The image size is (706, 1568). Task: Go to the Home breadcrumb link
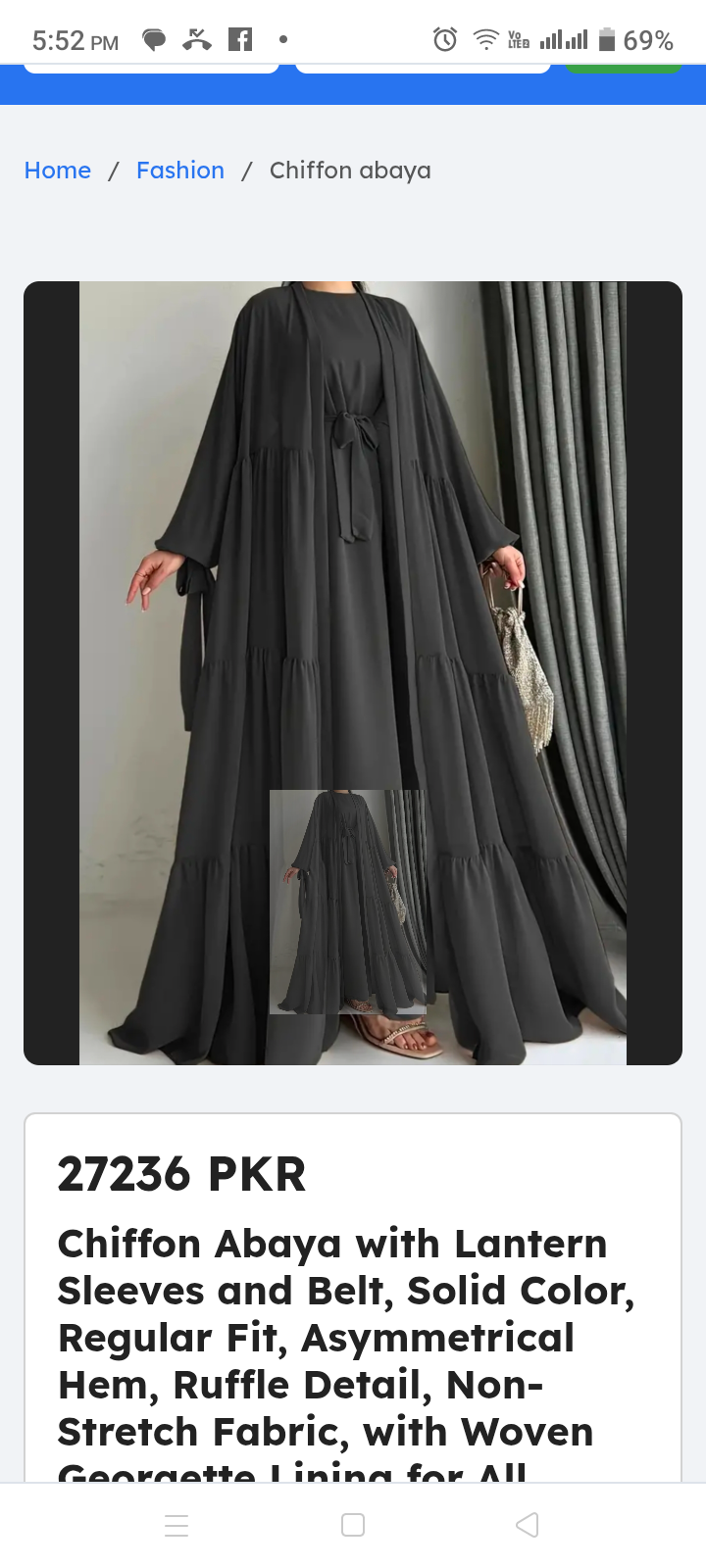(x=57, y=171)
